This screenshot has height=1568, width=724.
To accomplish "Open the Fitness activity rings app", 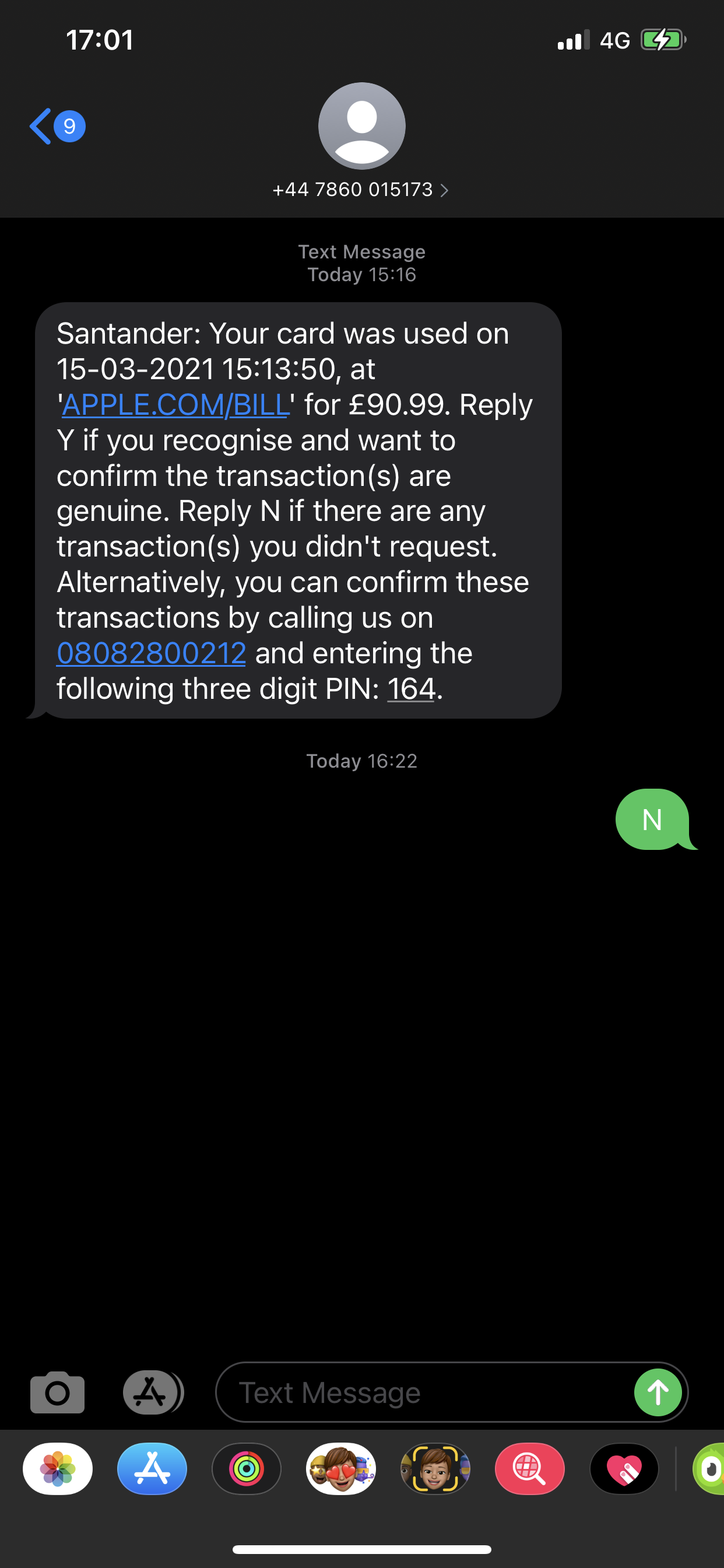I will pyautogui.click(x=247, y=1469).
